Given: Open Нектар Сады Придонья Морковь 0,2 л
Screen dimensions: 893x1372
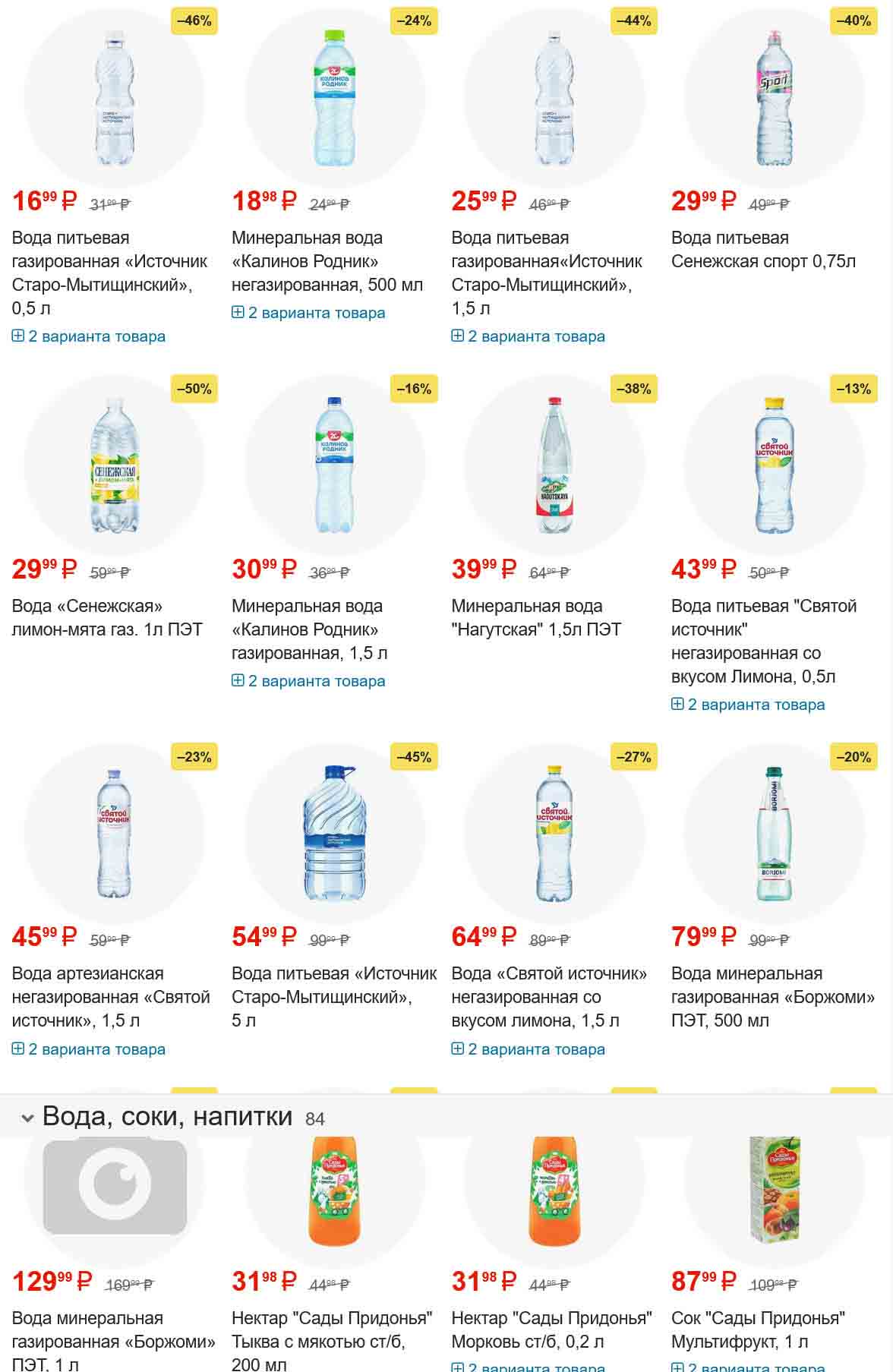Looking at the screenshot, I should coord(551,1329).
